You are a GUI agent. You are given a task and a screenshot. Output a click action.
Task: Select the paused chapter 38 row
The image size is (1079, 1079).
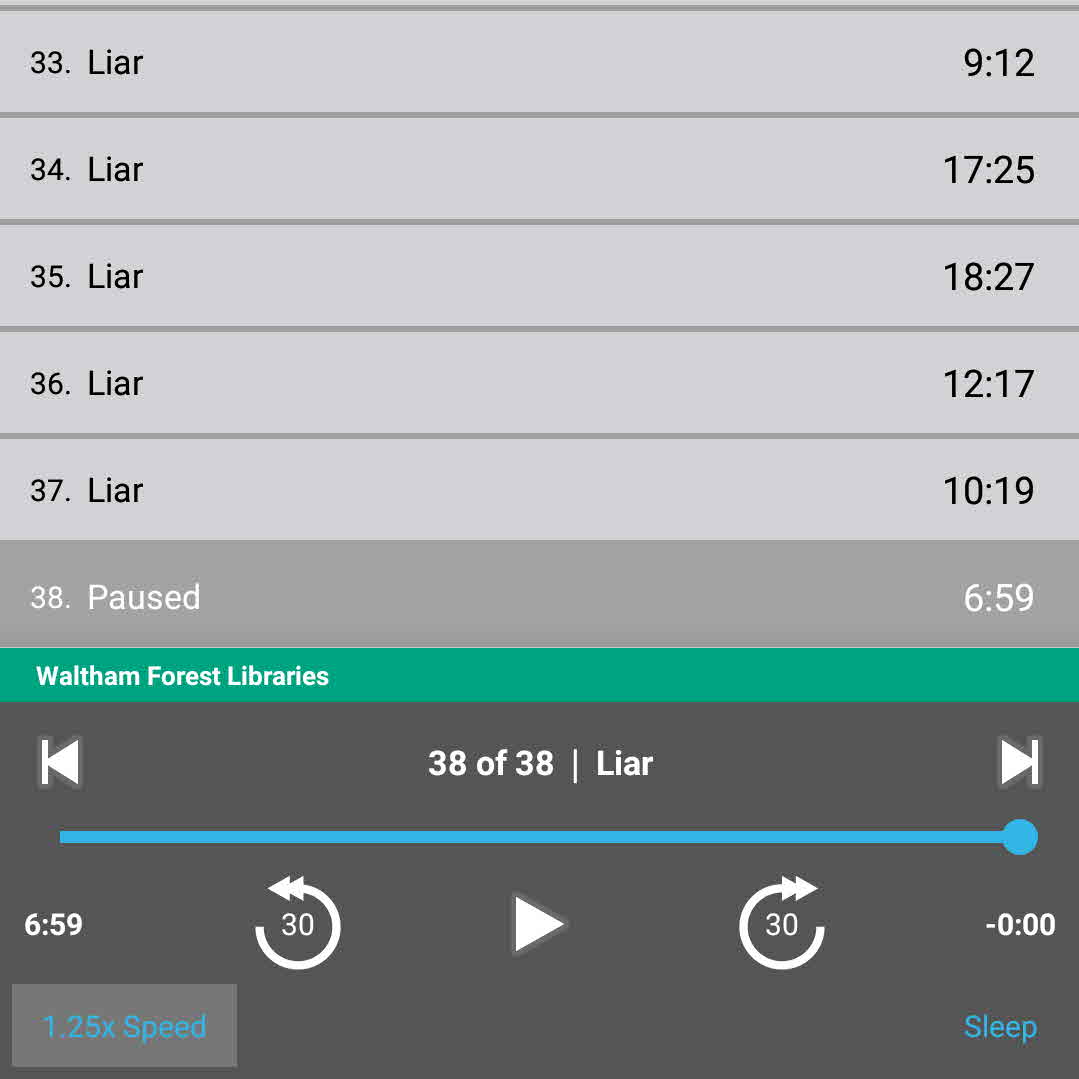tap(539, 597)
